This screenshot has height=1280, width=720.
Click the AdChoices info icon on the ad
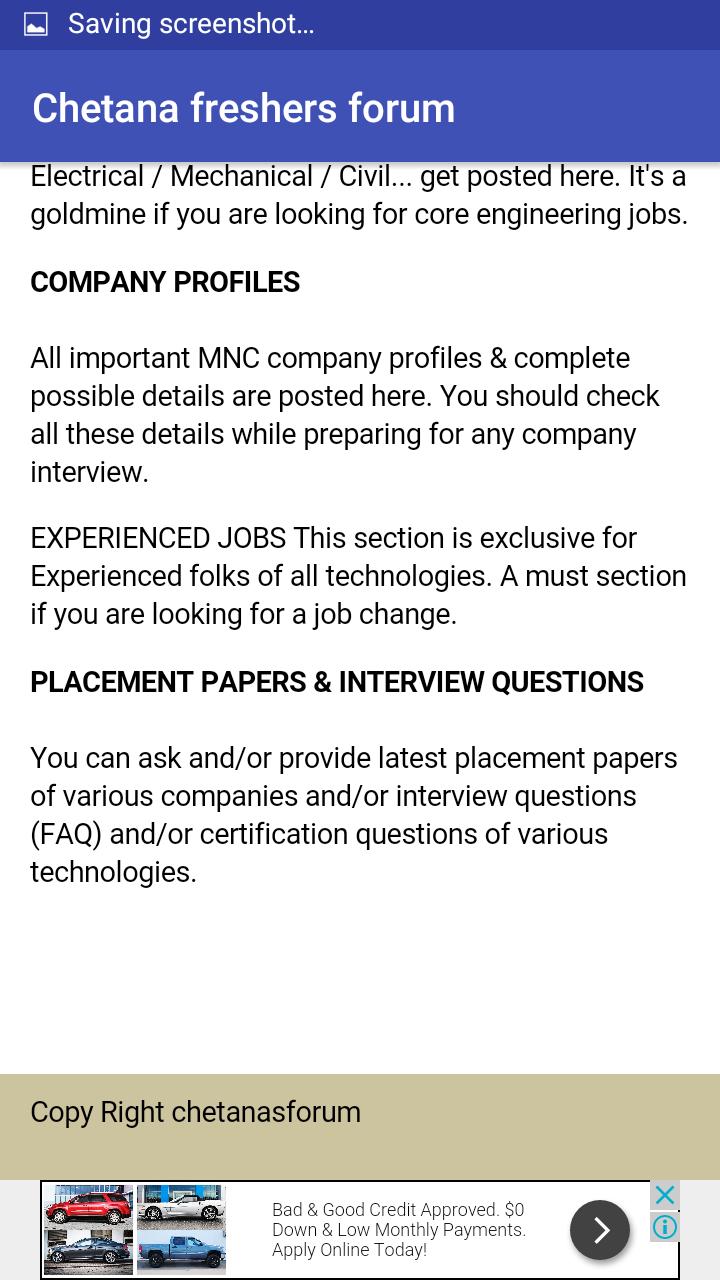(x=664, y=1226)
